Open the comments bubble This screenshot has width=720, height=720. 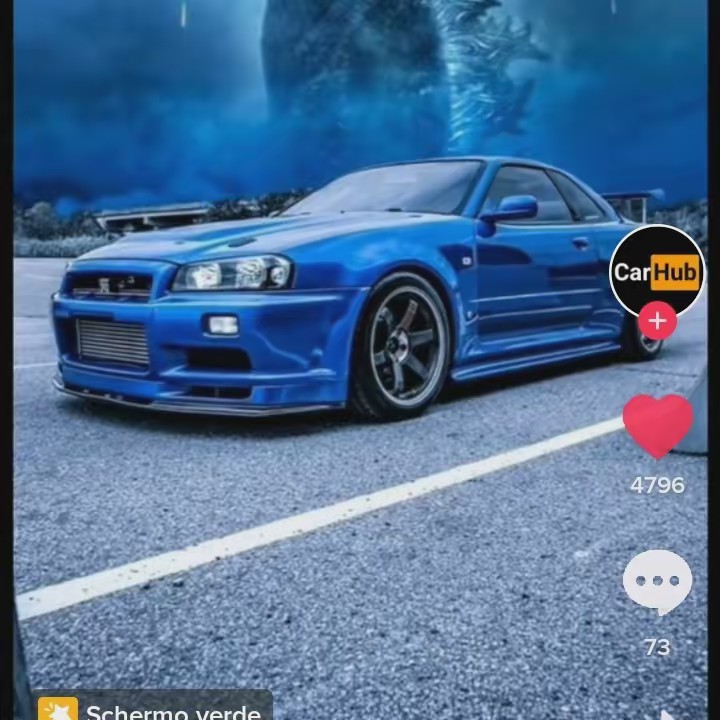click(657, 582)
